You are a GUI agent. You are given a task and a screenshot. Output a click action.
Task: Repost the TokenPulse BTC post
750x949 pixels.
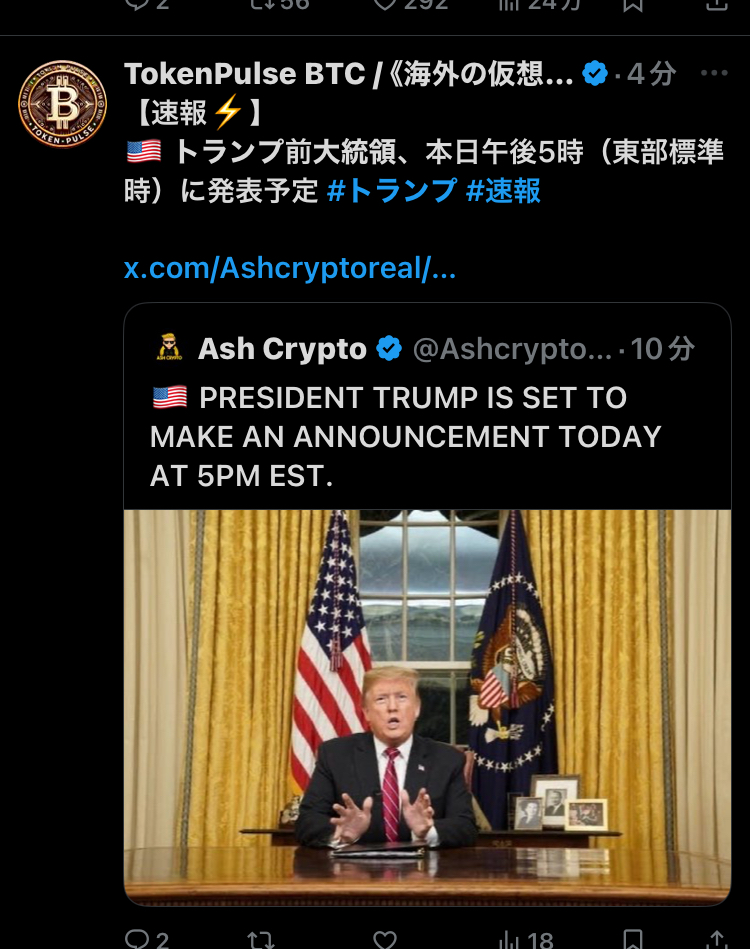click(x=261, y=938)
